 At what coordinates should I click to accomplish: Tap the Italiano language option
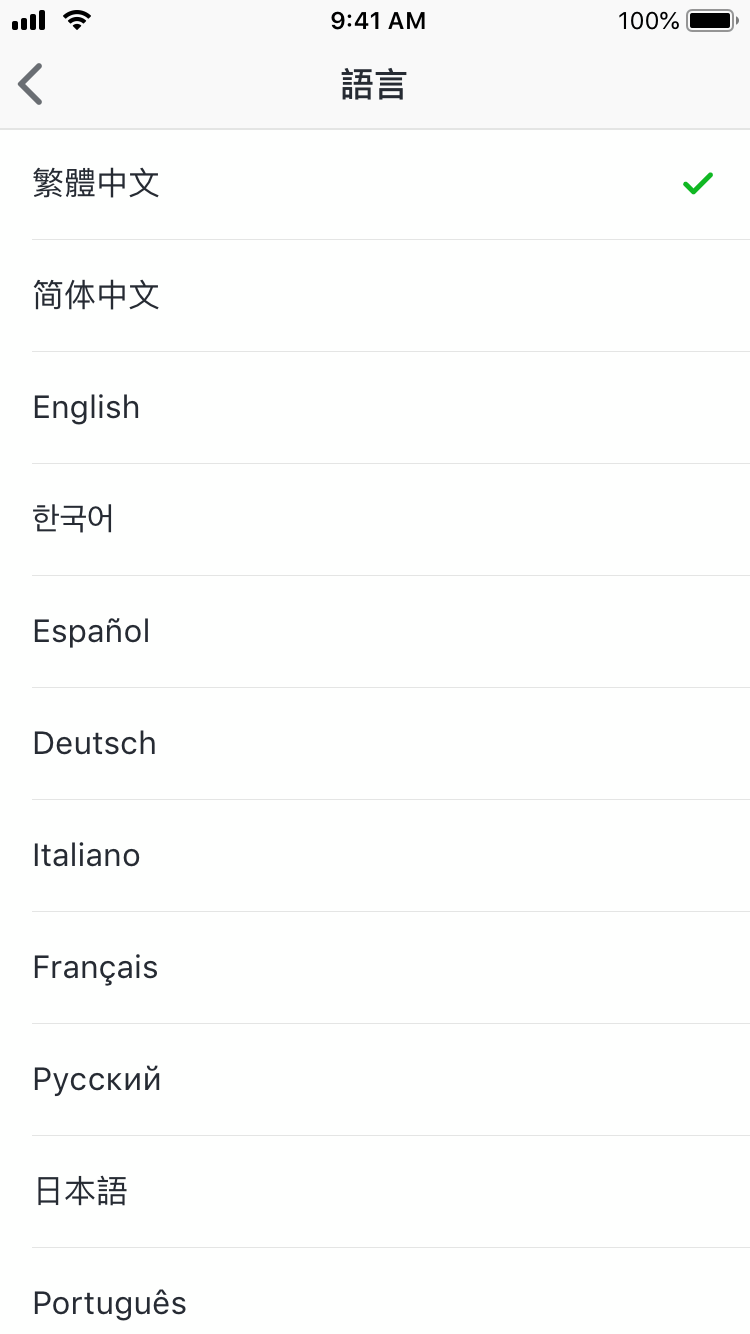point(87,856)
